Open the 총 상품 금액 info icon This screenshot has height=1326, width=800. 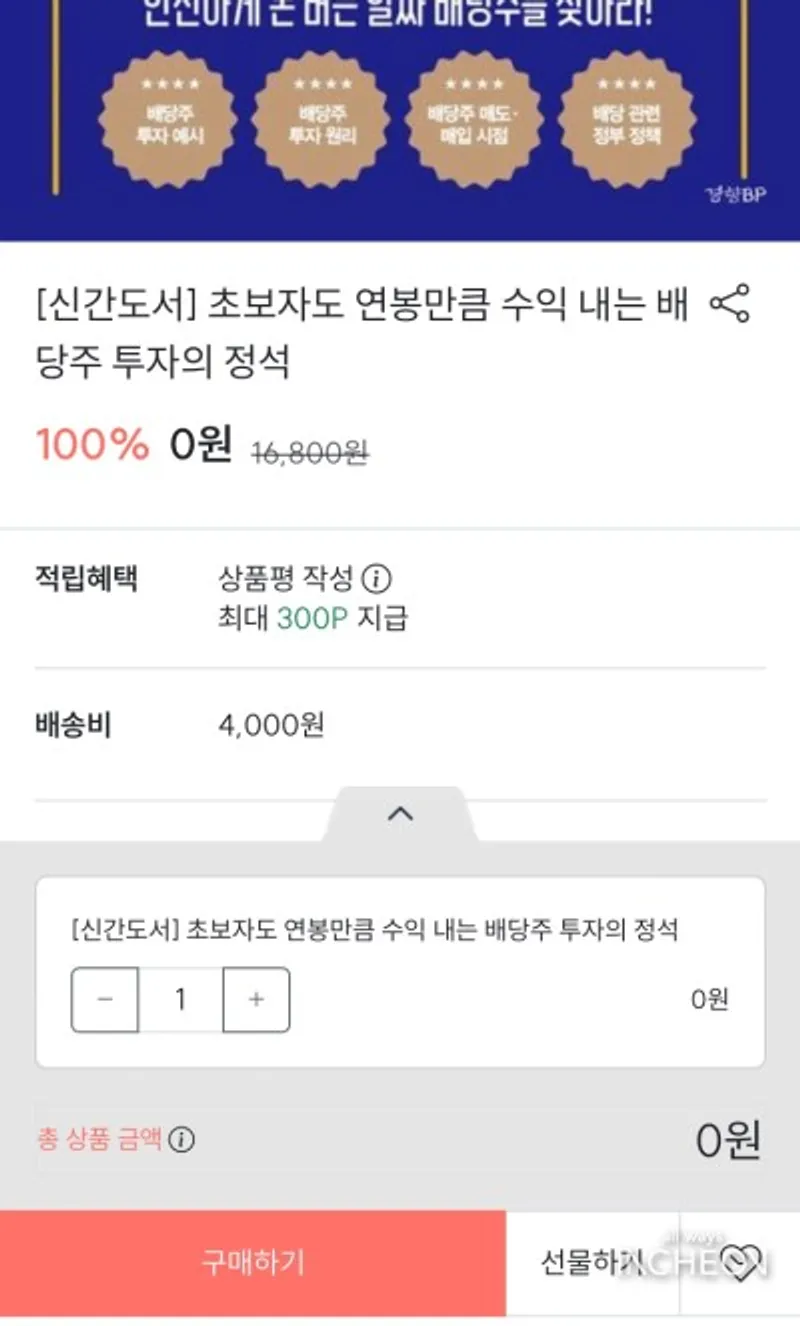click(x=181, y=1140)
